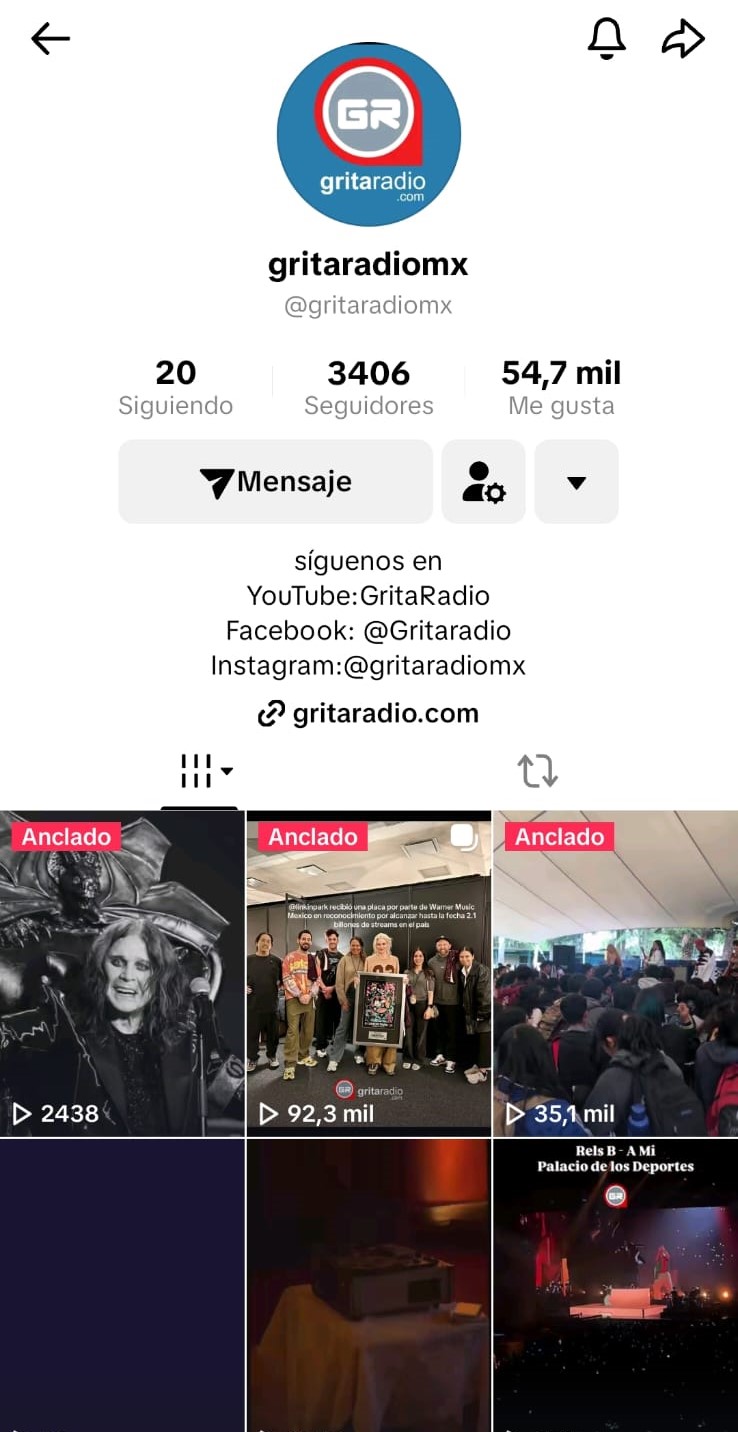The width and height of the screenshot is (738, 1432).
Task: Open the follow settings person icon
Action: coord(483,482)
